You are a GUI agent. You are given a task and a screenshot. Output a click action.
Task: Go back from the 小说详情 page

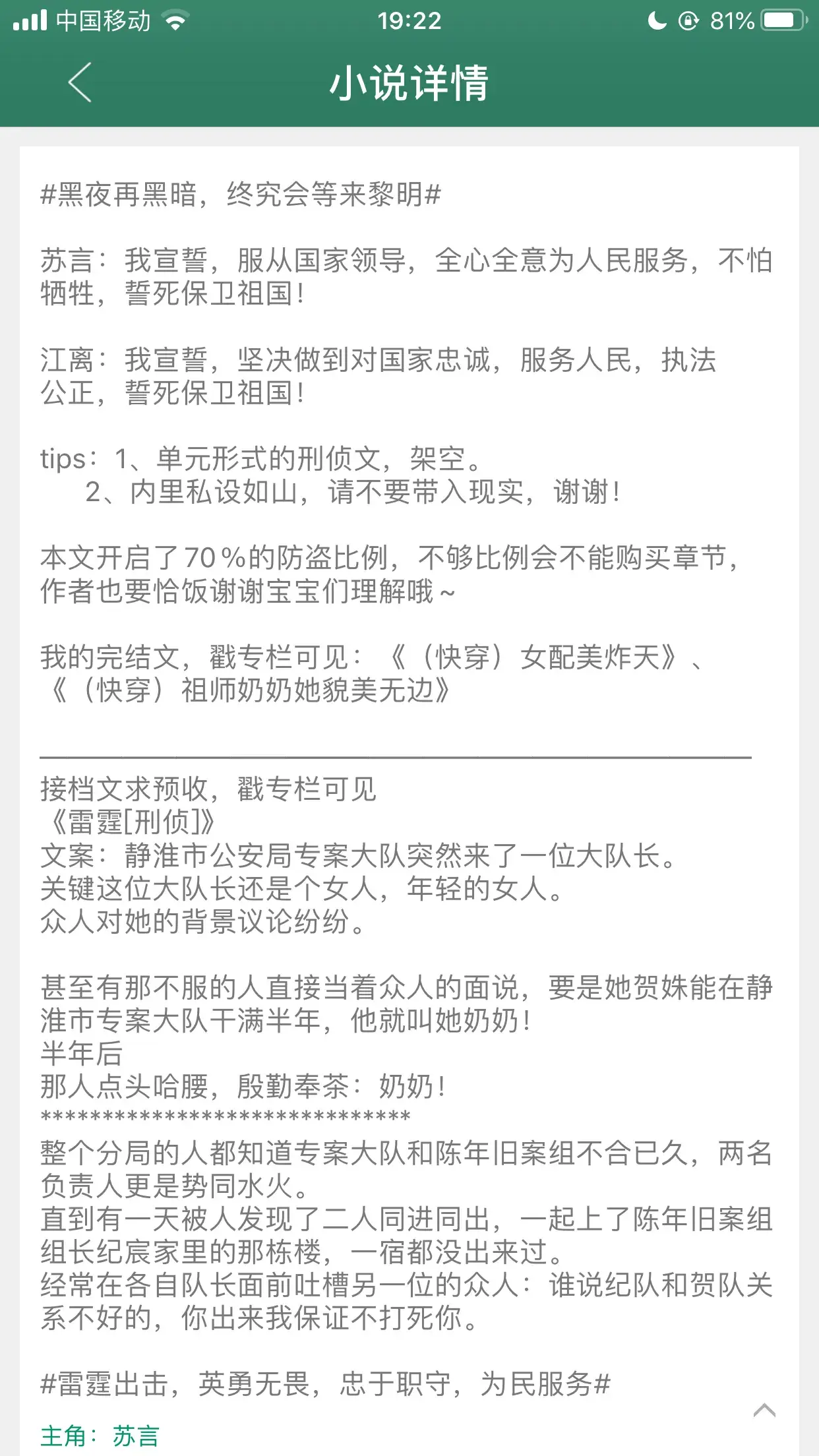coord(80,83)
